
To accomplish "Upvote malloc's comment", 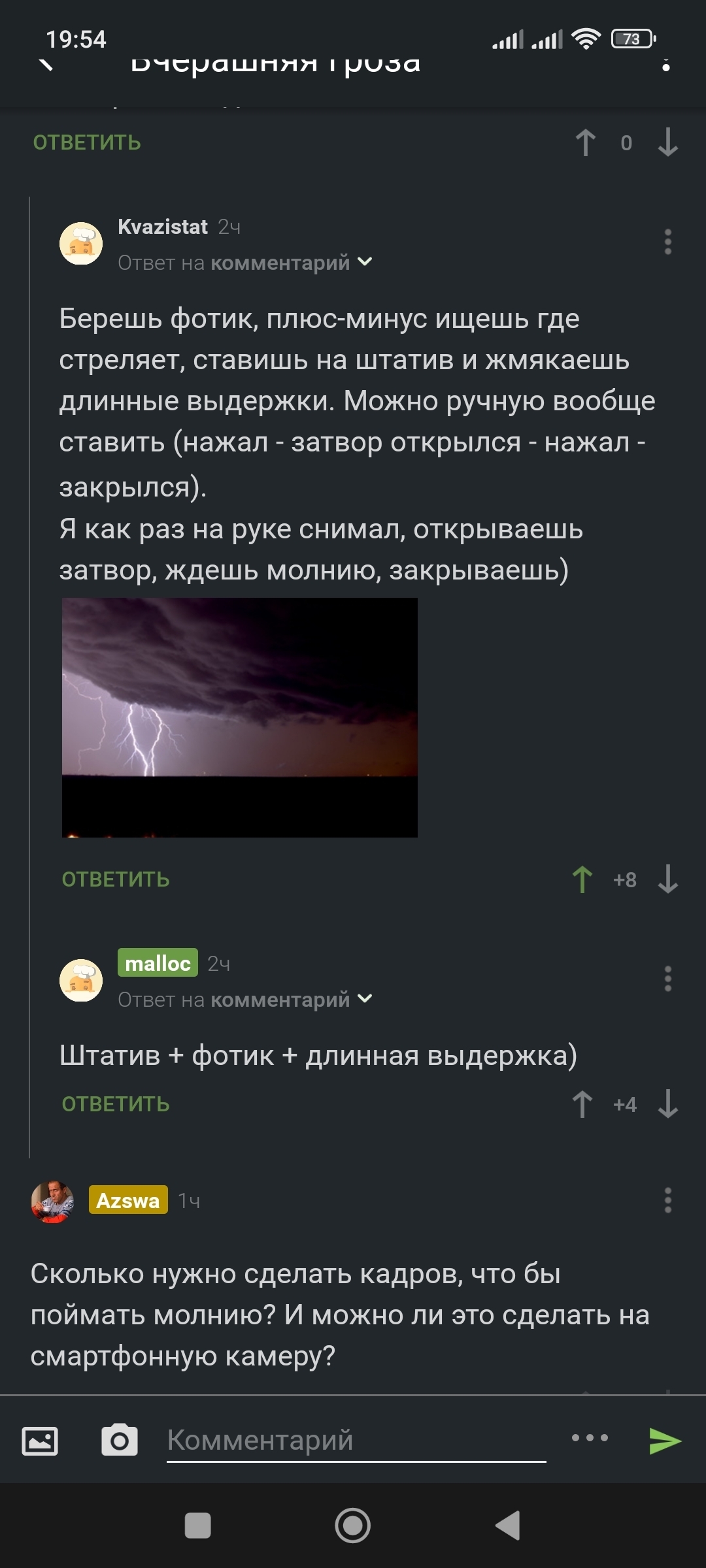I will (582, 1104).
